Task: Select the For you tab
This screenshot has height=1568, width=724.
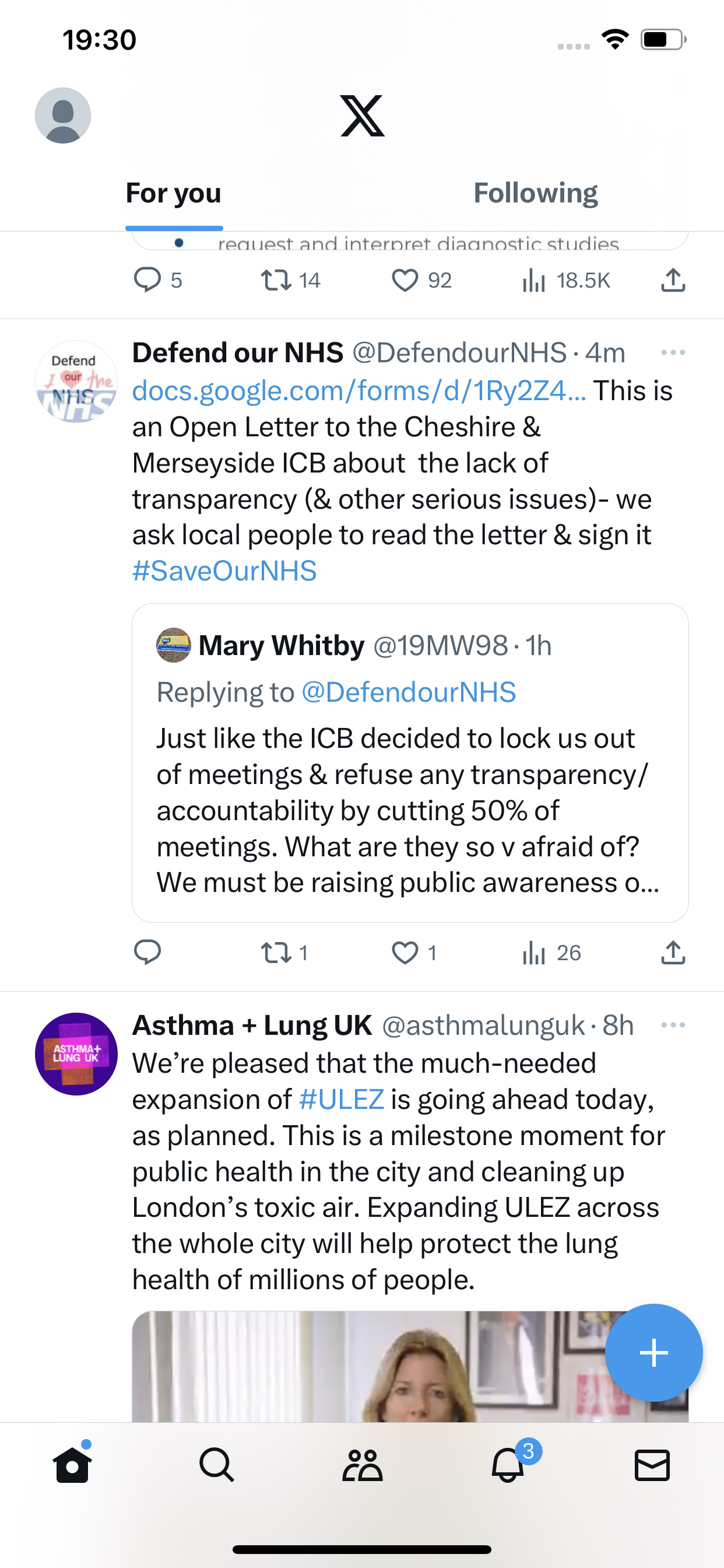Action: tap(173, 193)
